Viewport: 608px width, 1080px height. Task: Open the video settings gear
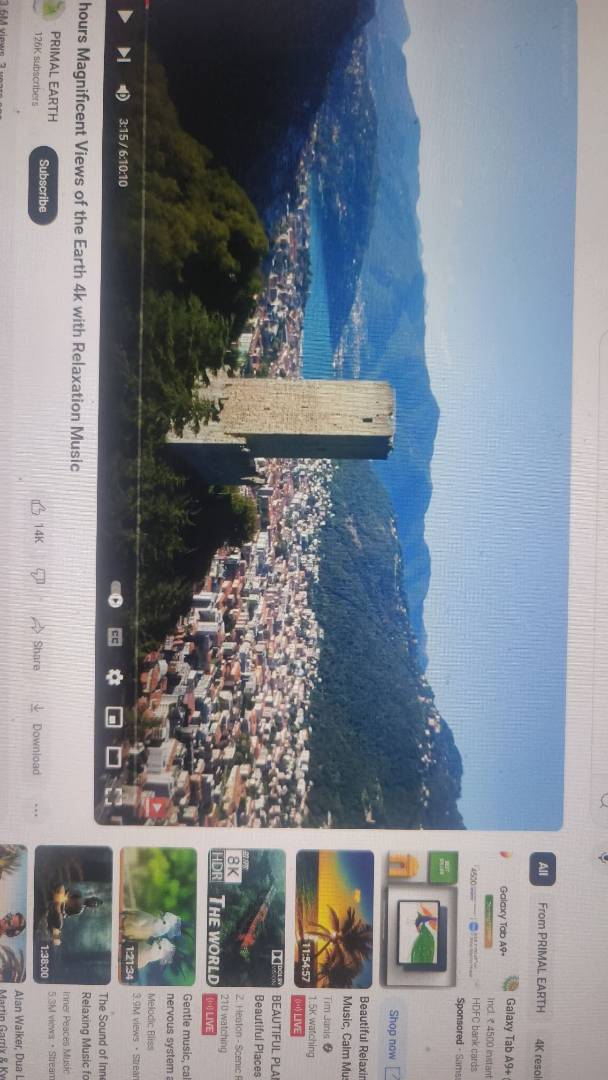pyautogui.click(x=115, y=677)
